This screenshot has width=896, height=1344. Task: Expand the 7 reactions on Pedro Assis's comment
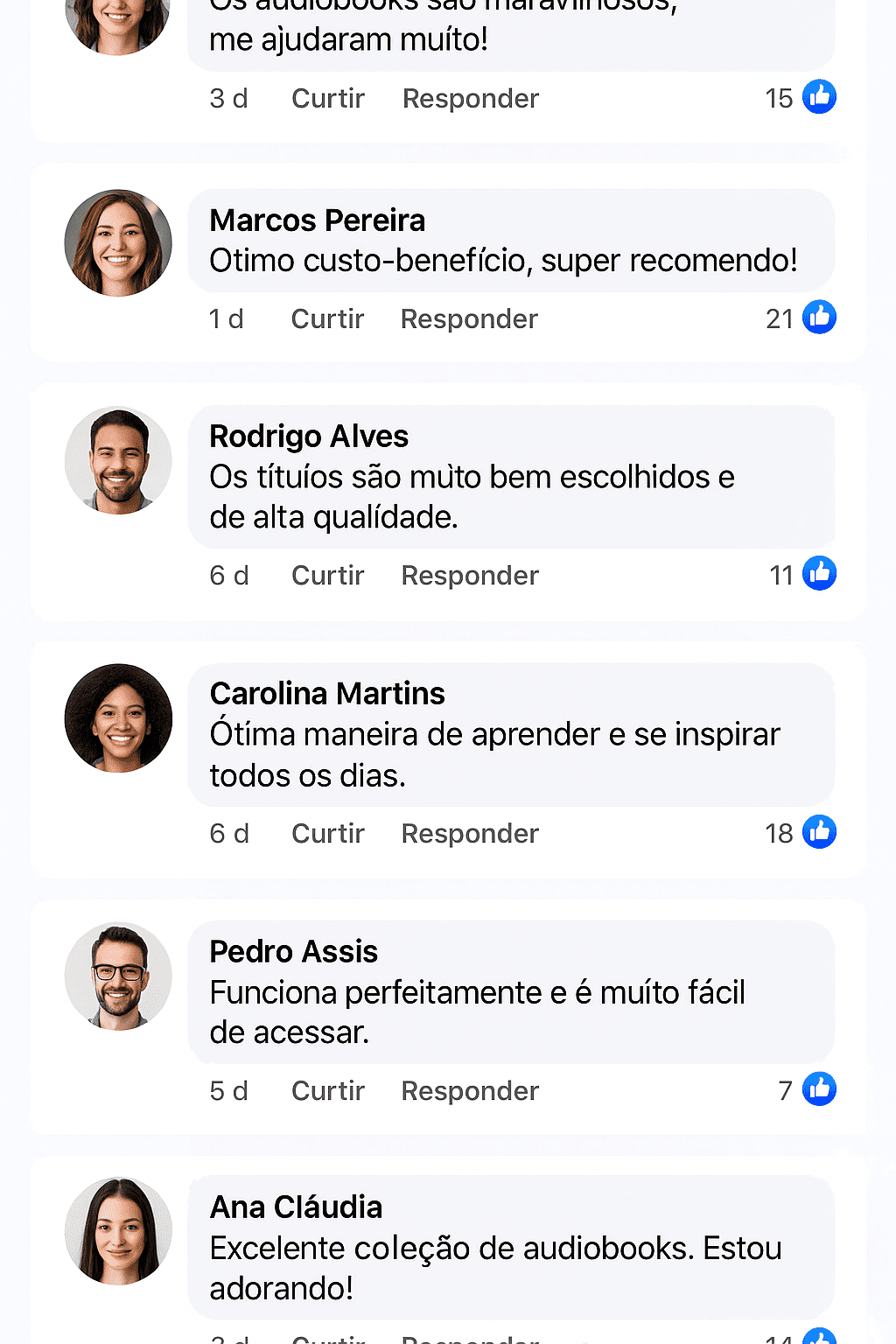(x=785, y=1090)
